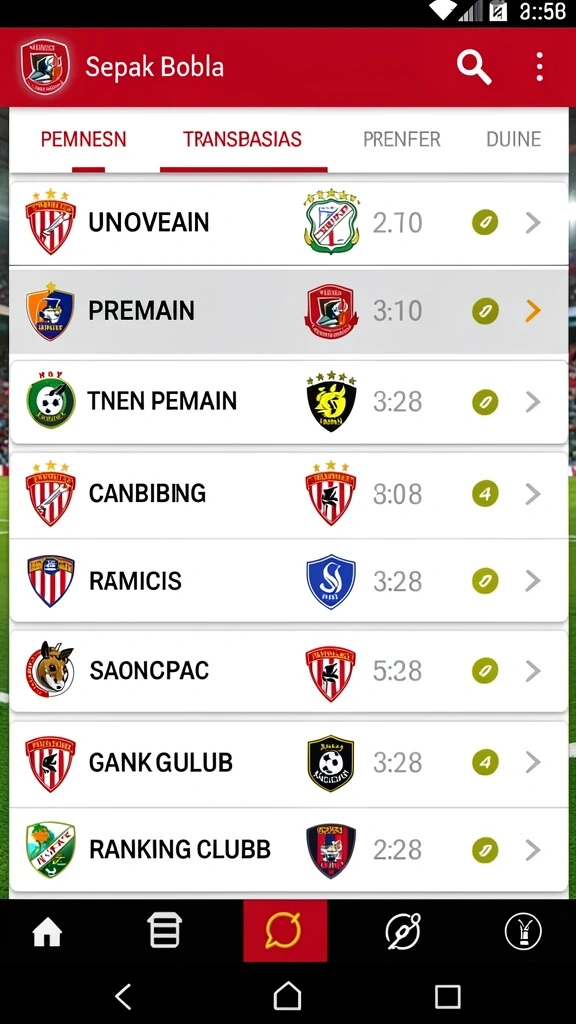Open the compass tab in bottom bar

point(403,931)
